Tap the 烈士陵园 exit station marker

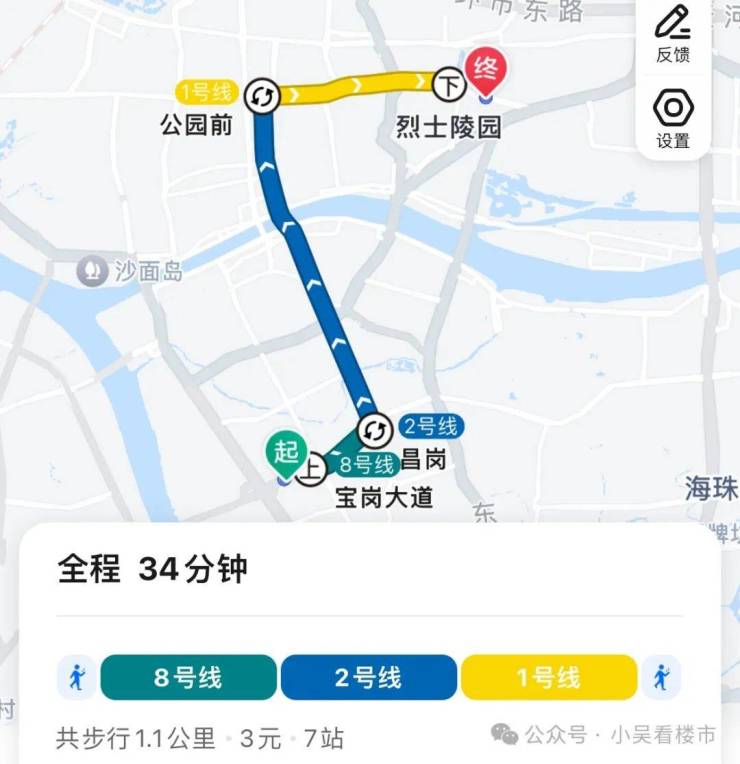coord(449,86)
